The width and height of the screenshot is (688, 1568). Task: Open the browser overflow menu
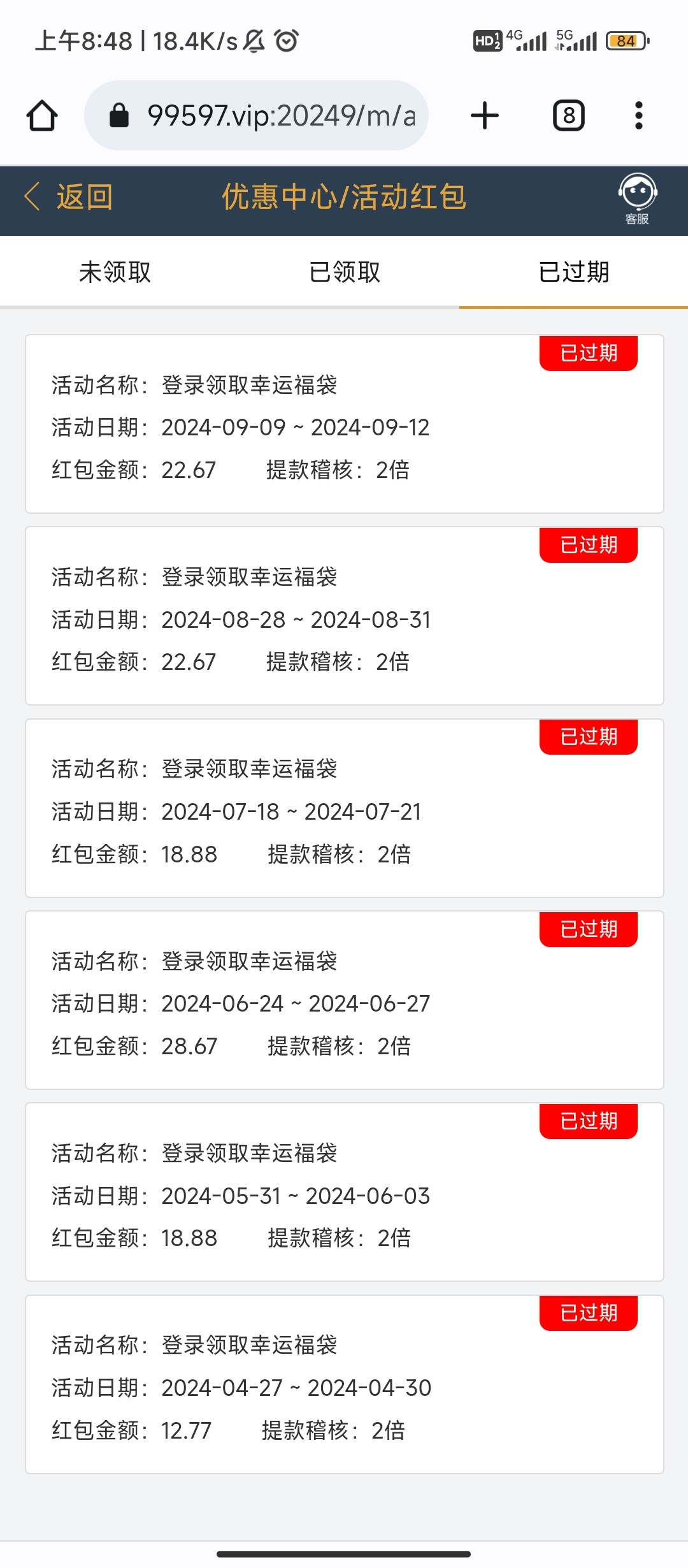coord(639,115)
